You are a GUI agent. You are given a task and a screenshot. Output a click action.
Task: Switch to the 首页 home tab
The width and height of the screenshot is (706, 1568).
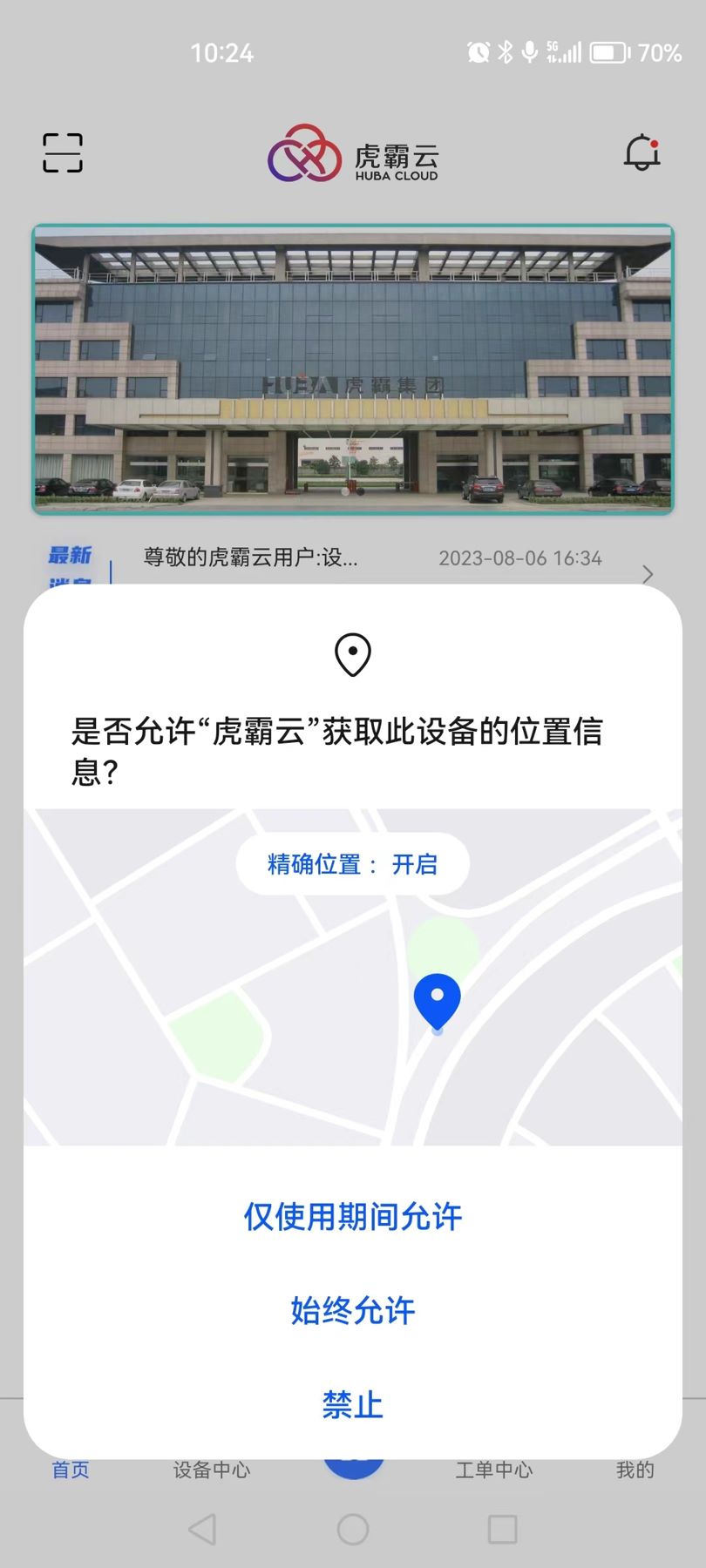(70, 1470)
